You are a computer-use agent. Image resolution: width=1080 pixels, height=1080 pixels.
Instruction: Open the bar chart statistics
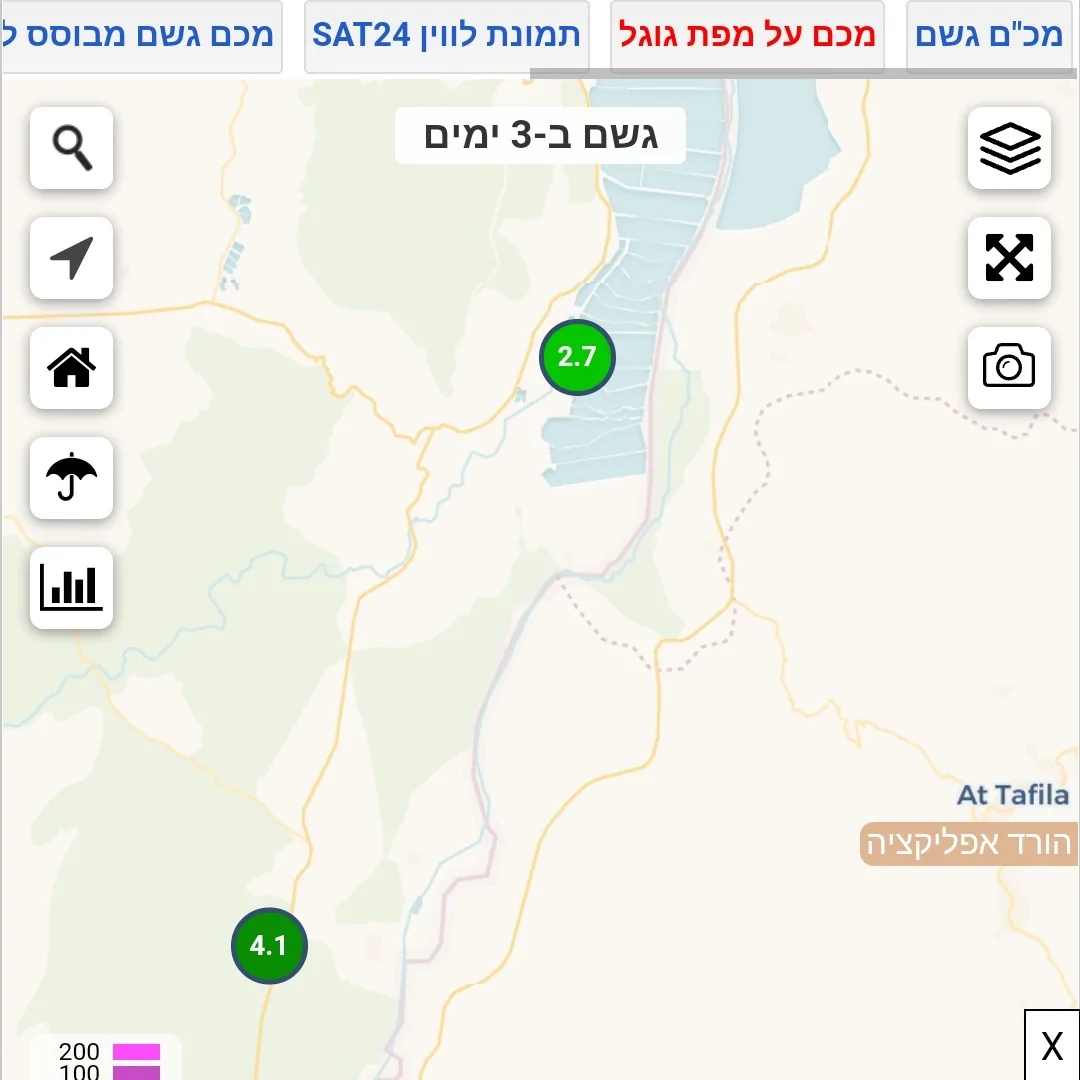coord(71,588)
